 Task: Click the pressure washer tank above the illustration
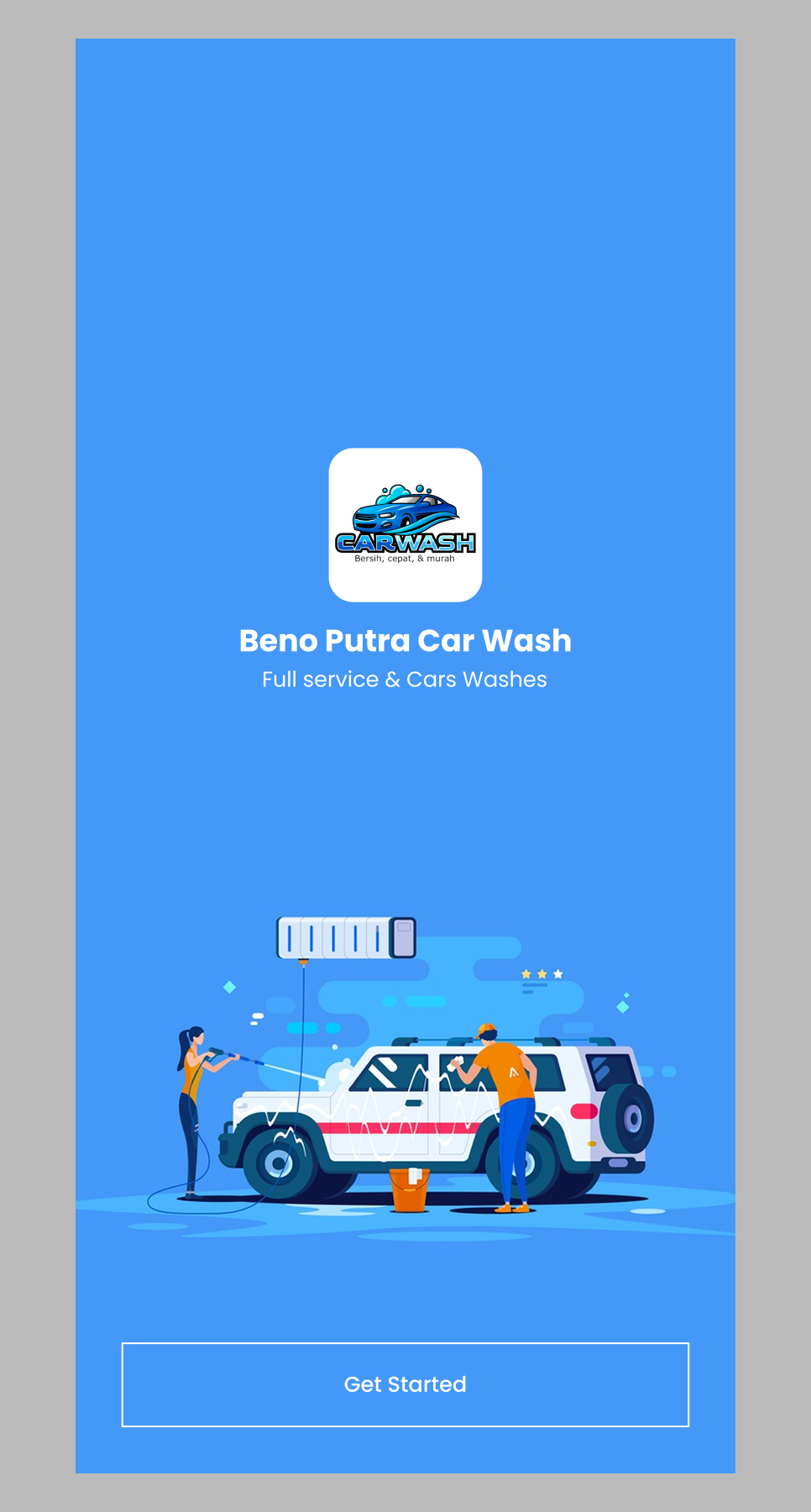pos(345,937)
